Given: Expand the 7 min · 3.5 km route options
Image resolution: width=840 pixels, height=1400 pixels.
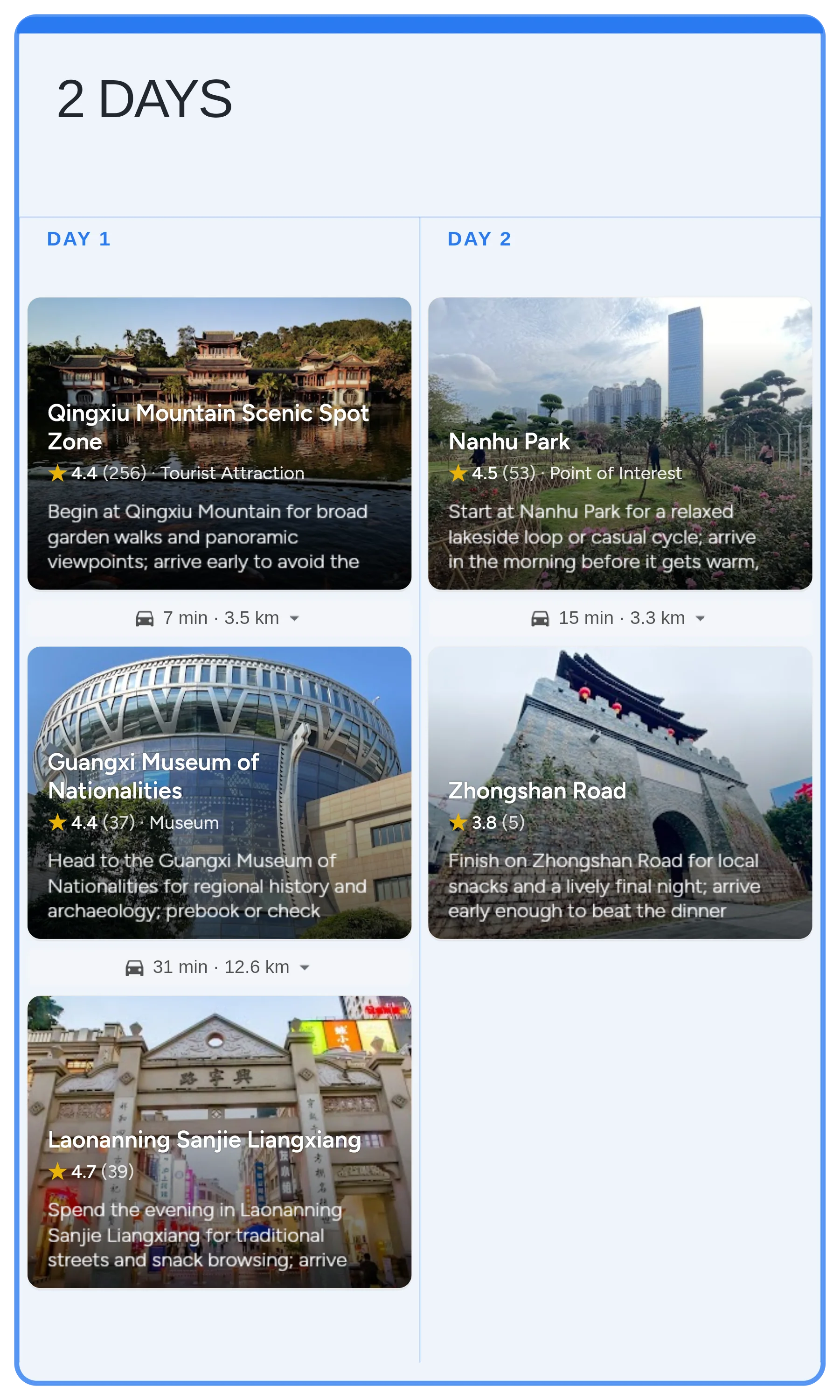Looking at the screenshot, I should pyautogui.click(x=294, y=618).
